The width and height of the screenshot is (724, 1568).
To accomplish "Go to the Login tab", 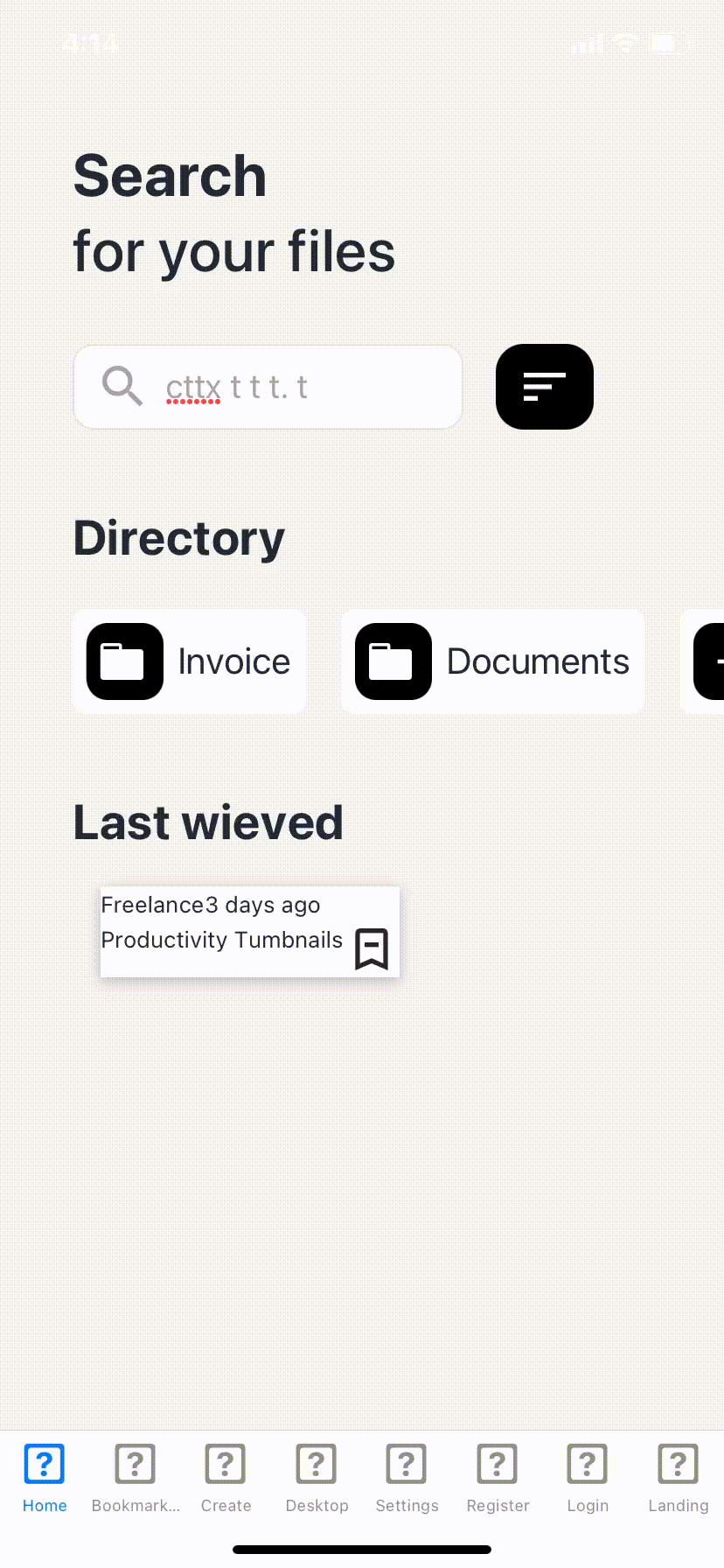I will point(588,1479).
